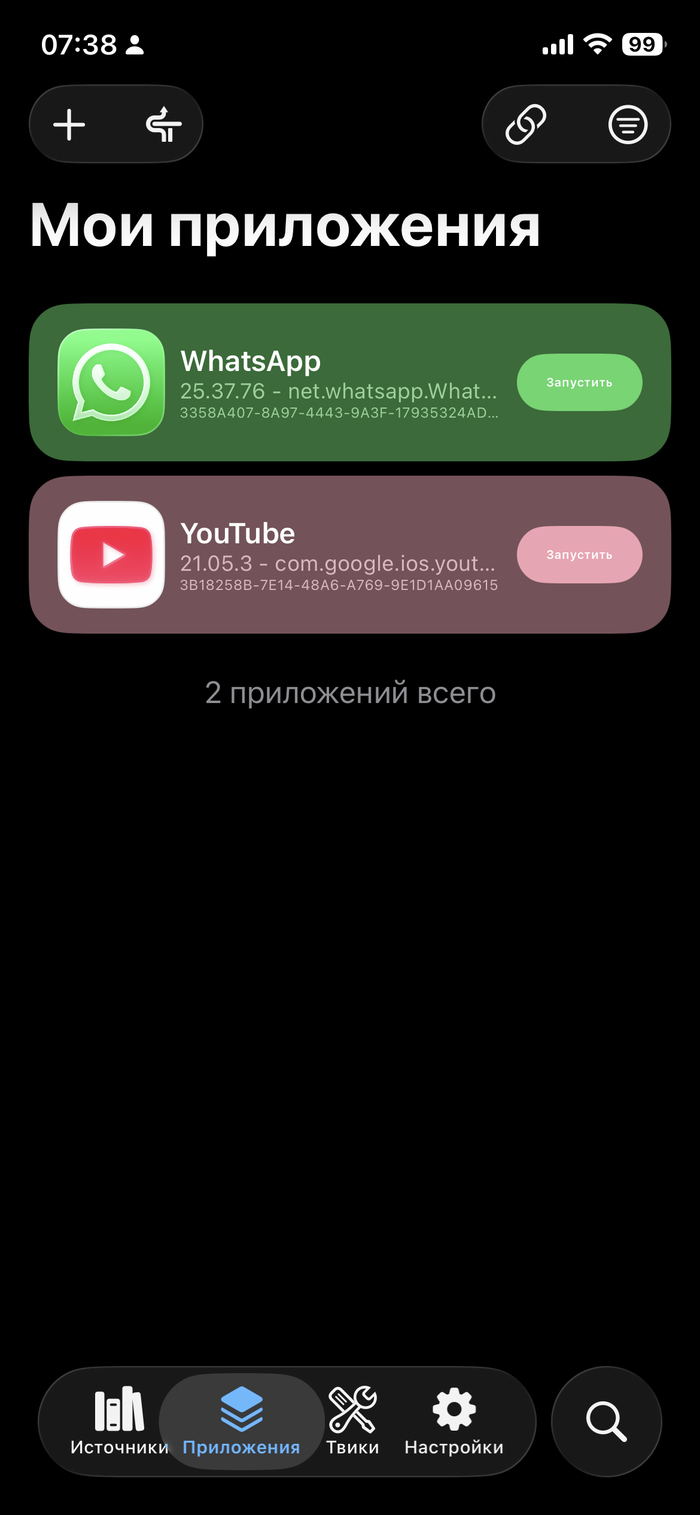Screen dimensions: 700x1515
Task: Tap the search magnifier button
Action: 606,1421
